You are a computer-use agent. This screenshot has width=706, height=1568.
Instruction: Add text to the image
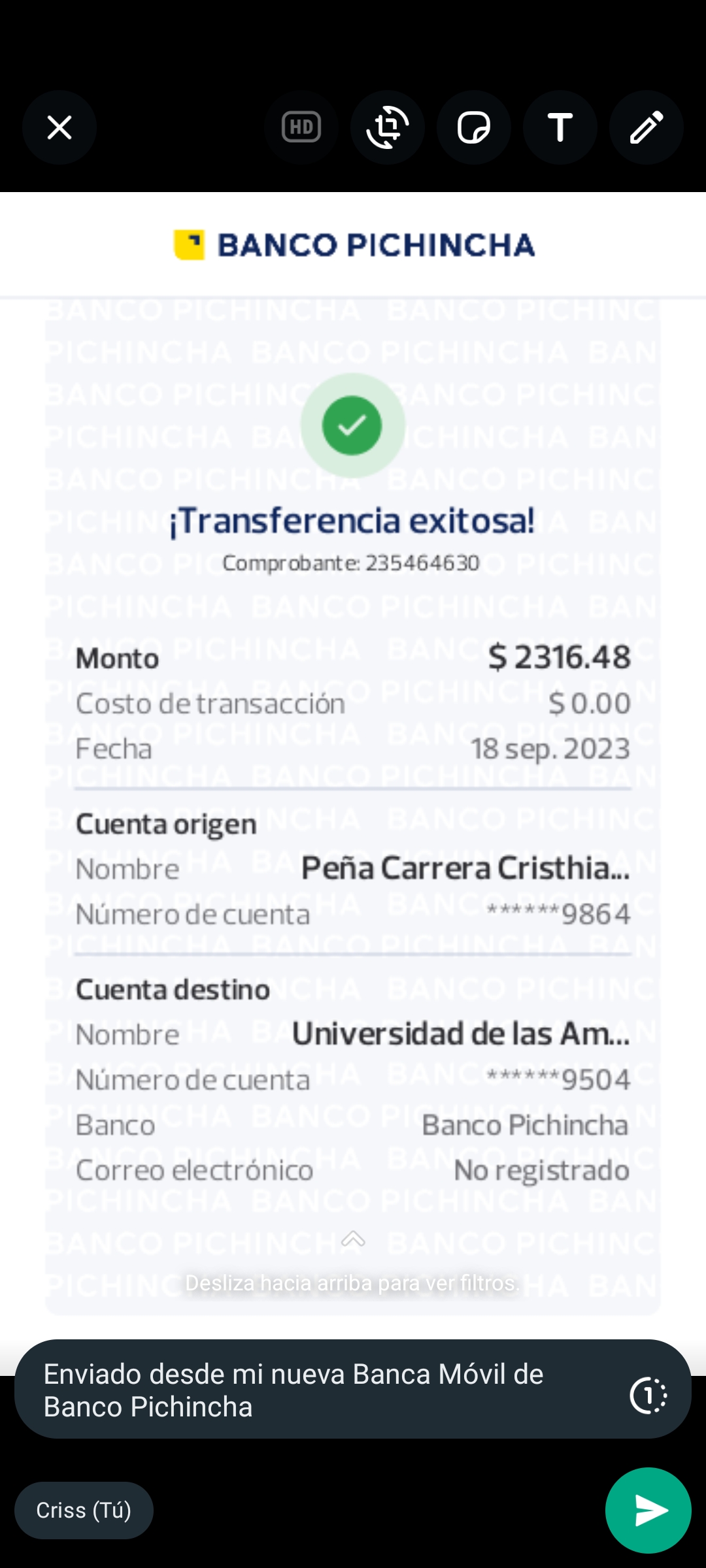pyautogui.click(x=560, y=127)
